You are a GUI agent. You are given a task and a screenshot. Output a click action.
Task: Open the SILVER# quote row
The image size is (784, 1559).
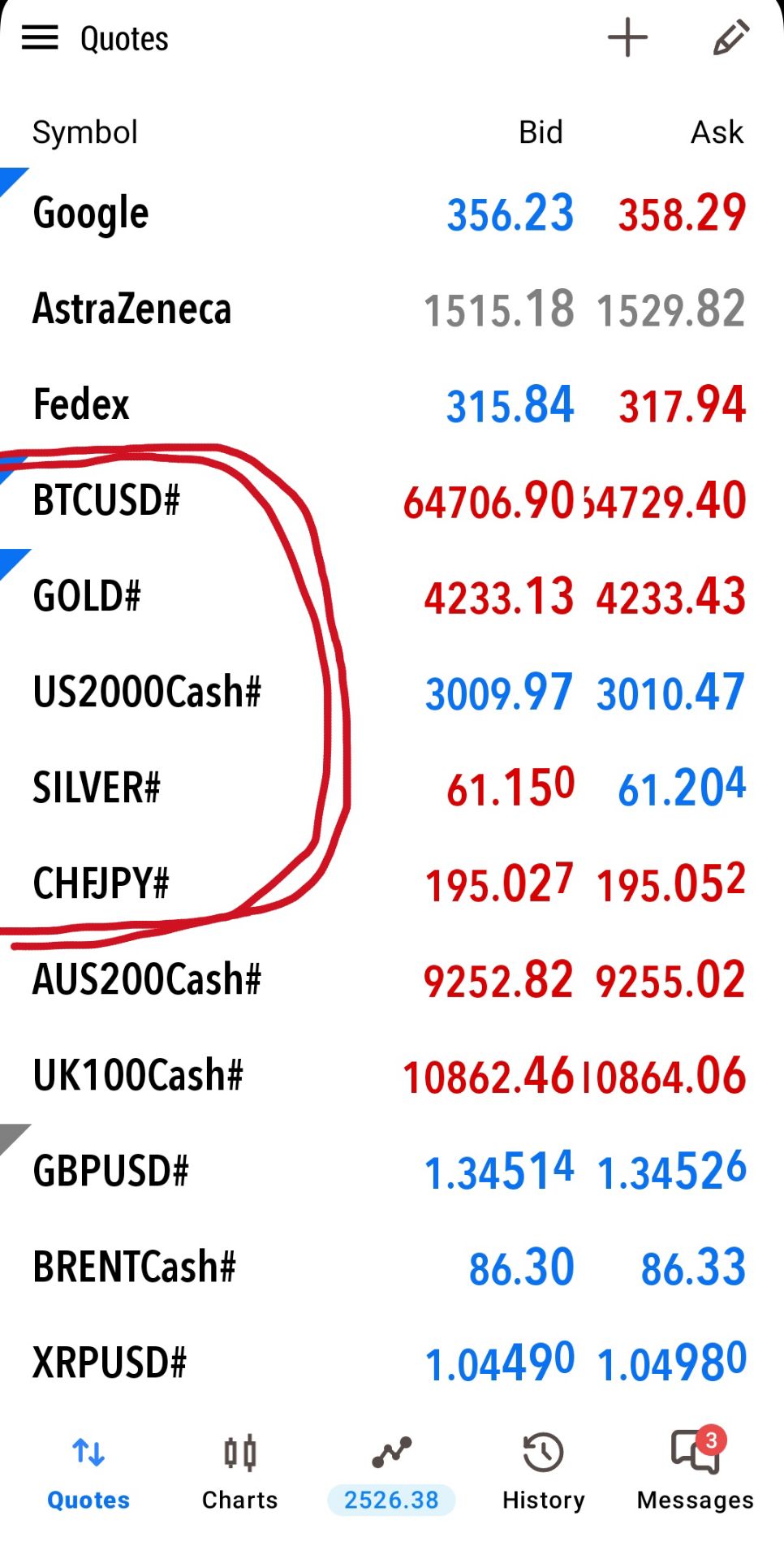point(392,788)
